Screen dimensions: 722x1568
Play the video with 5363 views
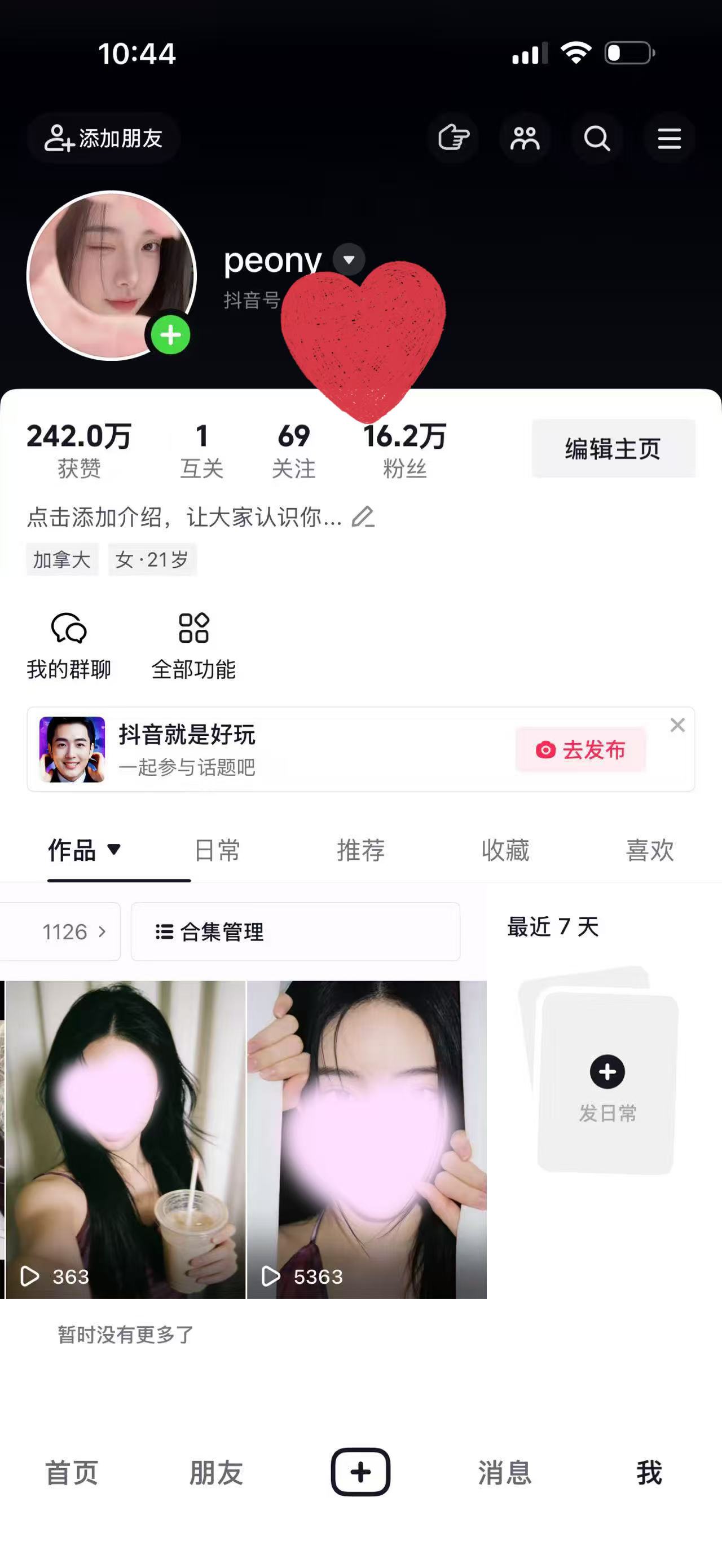pos(367,1138)
